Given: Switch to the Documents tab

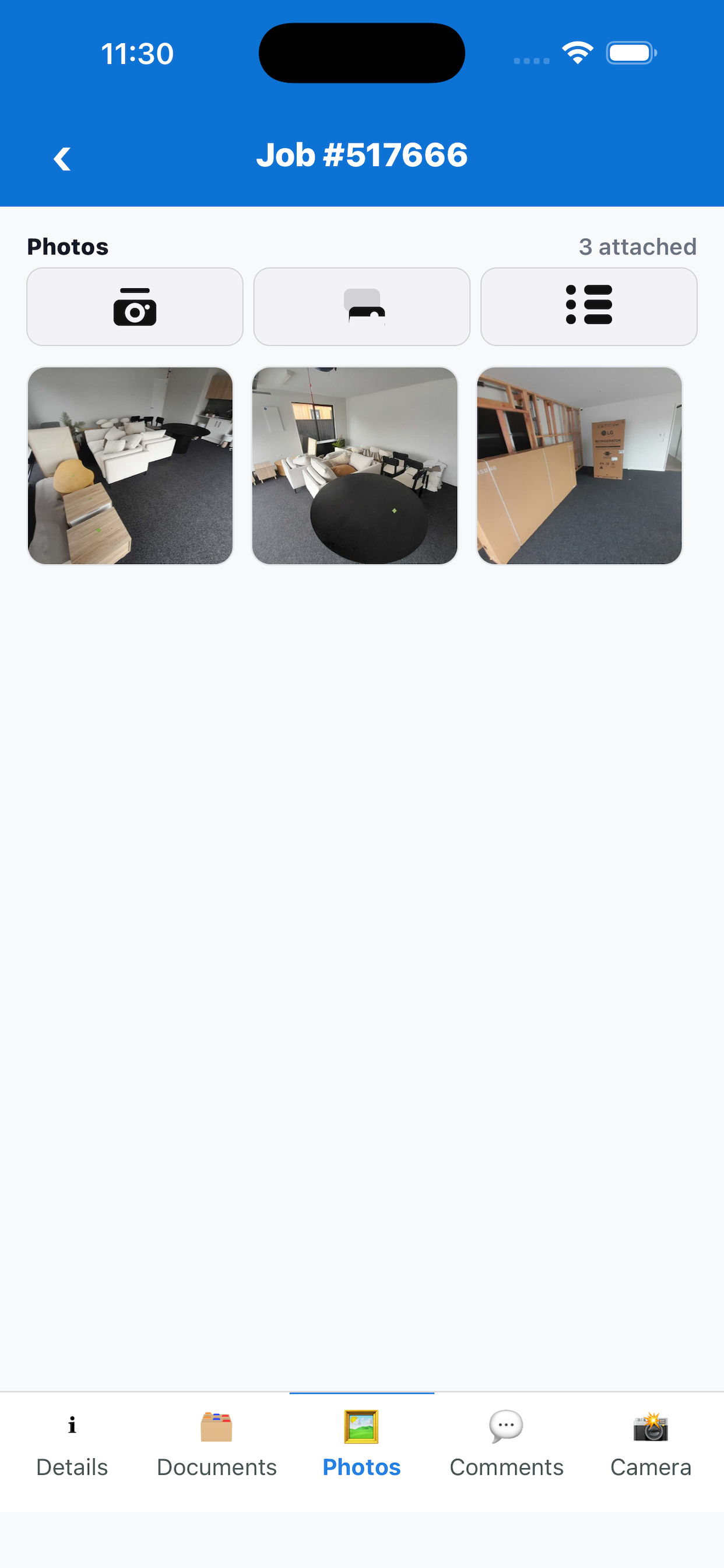Looking at the screenshot, I should click(x=217, y=1444).
